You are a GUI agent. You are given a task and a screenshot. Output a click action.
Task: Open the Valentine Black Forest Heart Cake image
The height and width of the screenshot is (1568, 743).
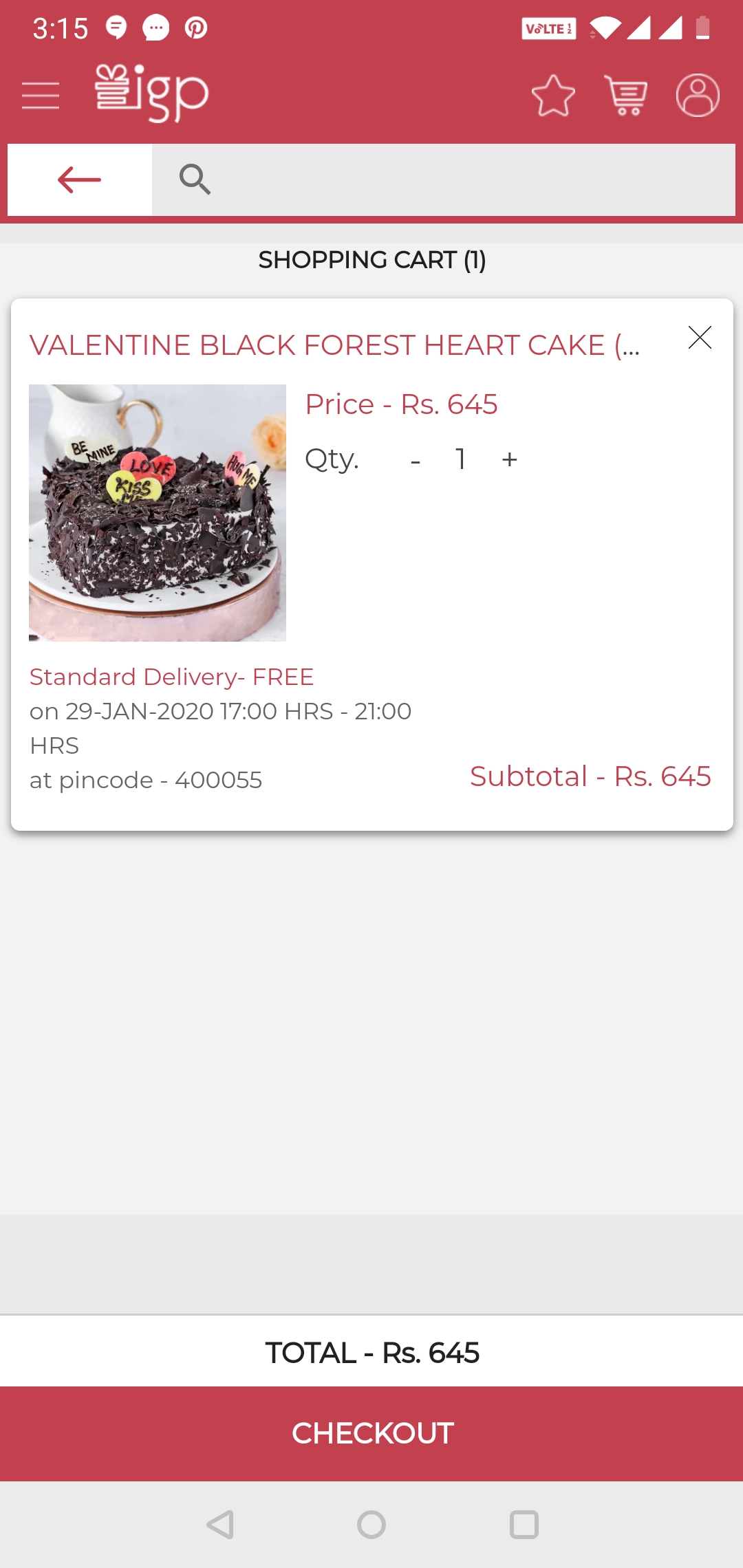[x=158, y=512]
